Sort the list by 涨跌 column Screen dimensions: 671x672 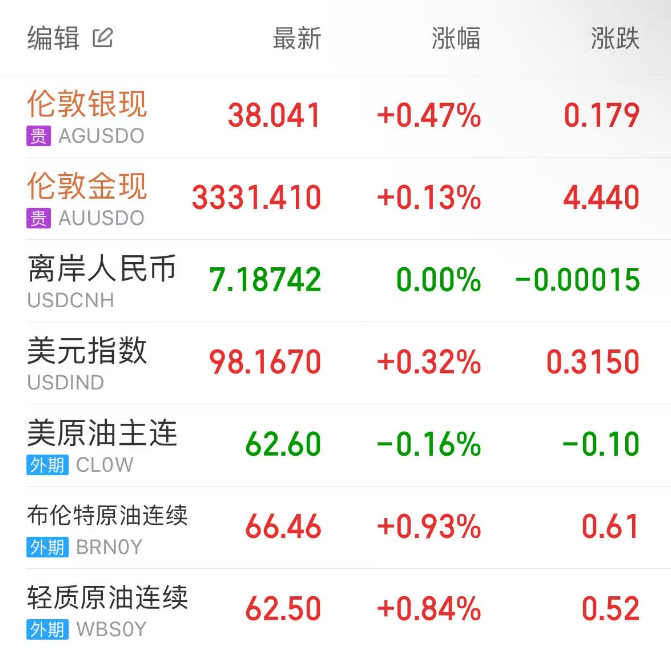point(615,38)
